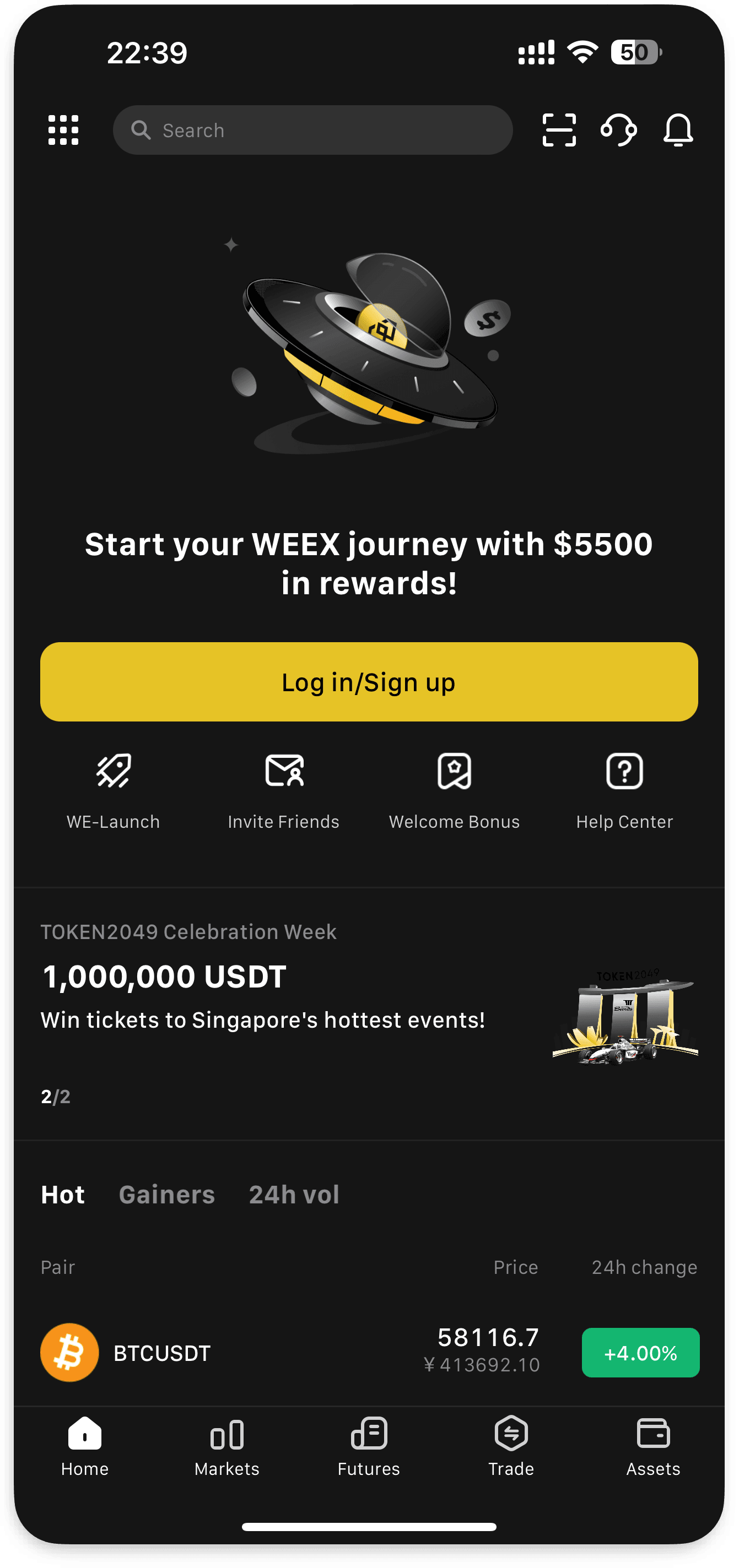
Task: Switch to the 24h vol tab
Action: (294, 1194)
